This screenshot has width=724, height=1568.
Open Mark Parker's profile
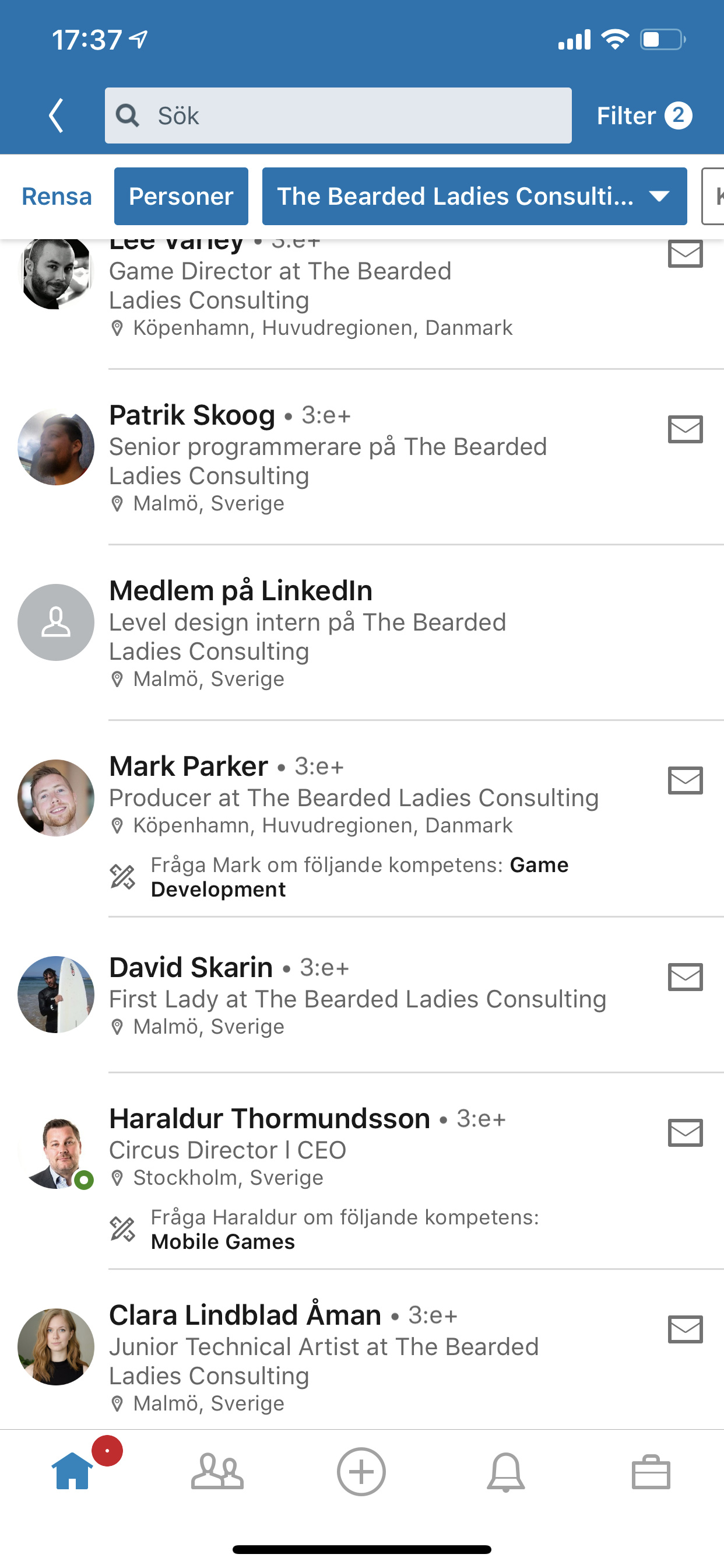pyautogui.click(x=189, y=766)
